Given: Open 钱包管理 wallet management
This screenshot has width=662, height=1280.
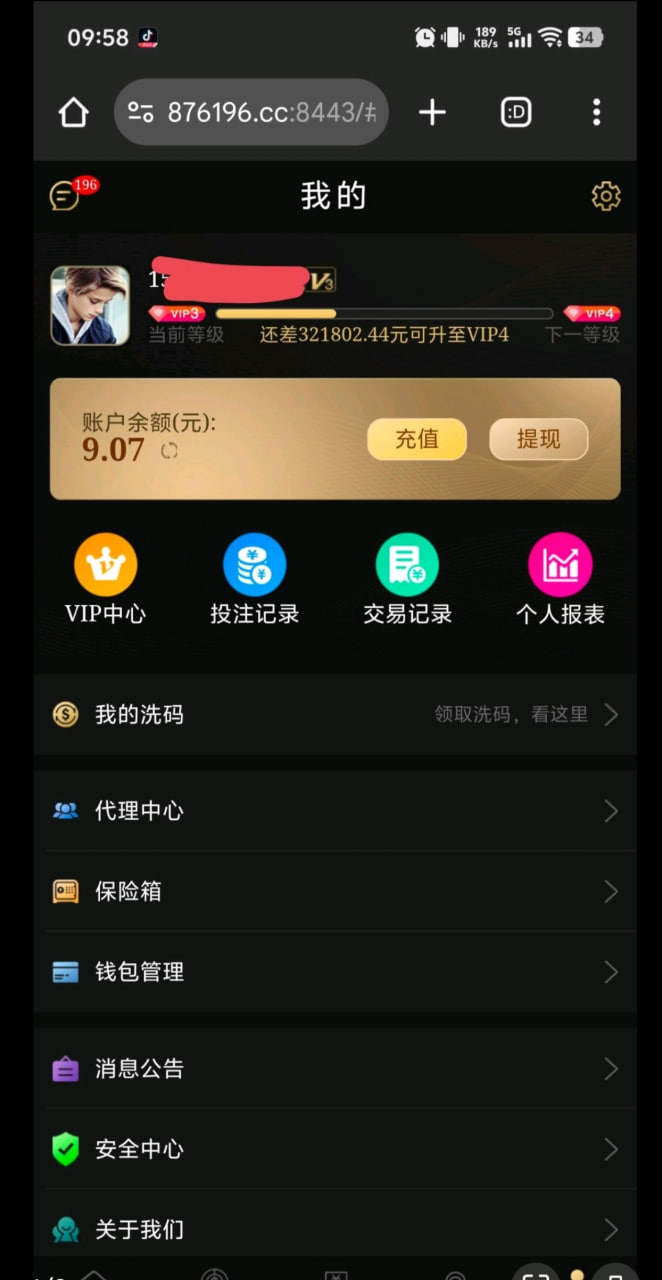Looking at the screenshot, I should click(x=335, y=971).
